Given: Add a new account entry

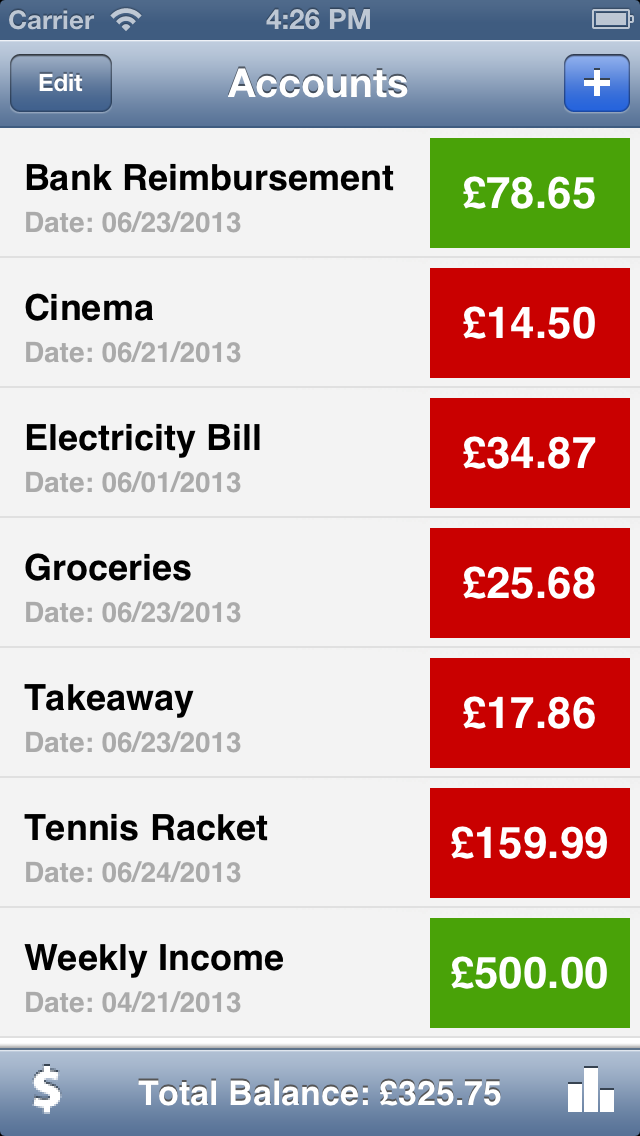Looking at the screenshot, I should click(x=597, y=83).
